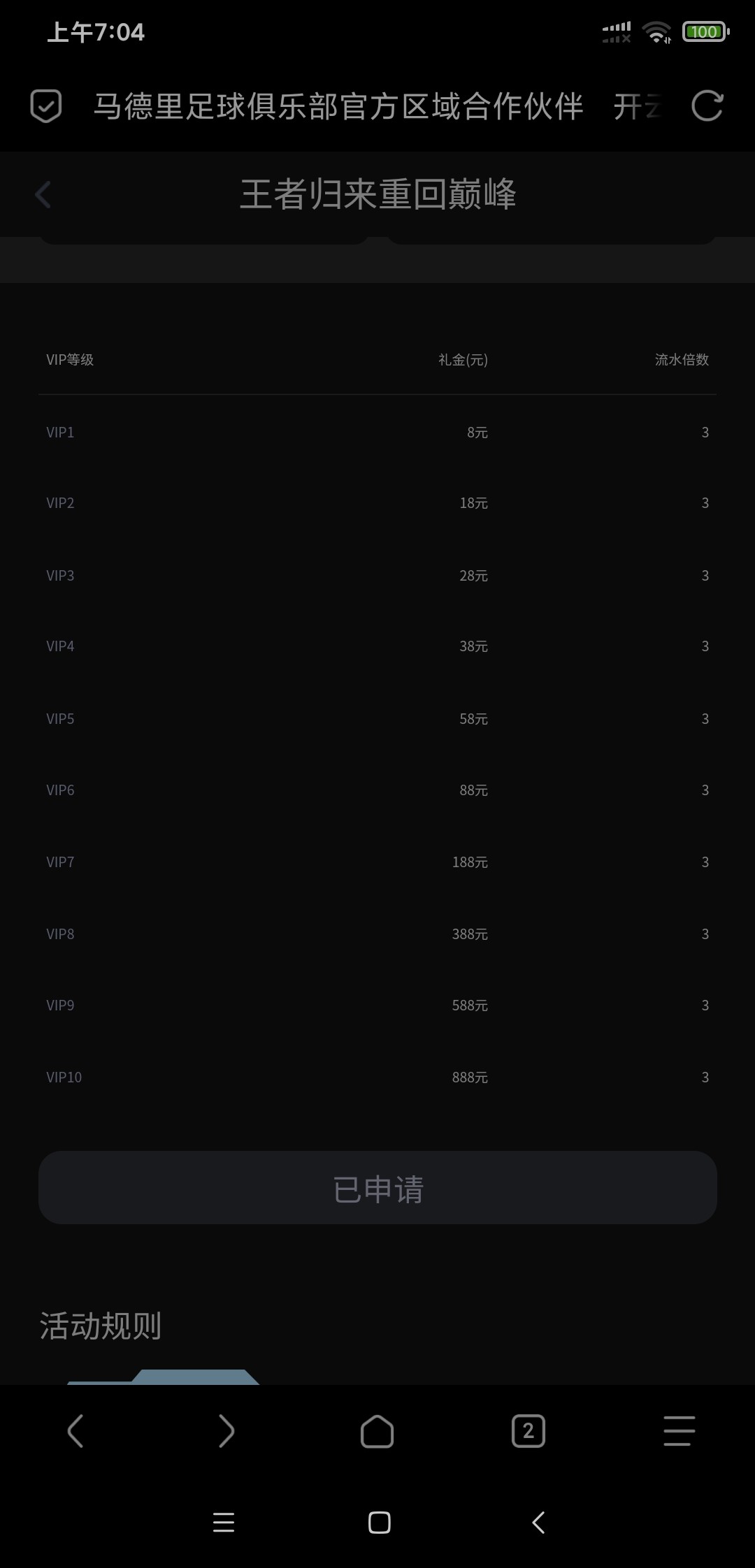Go back from 王者归来重回巅峰 page

(43, 195)
